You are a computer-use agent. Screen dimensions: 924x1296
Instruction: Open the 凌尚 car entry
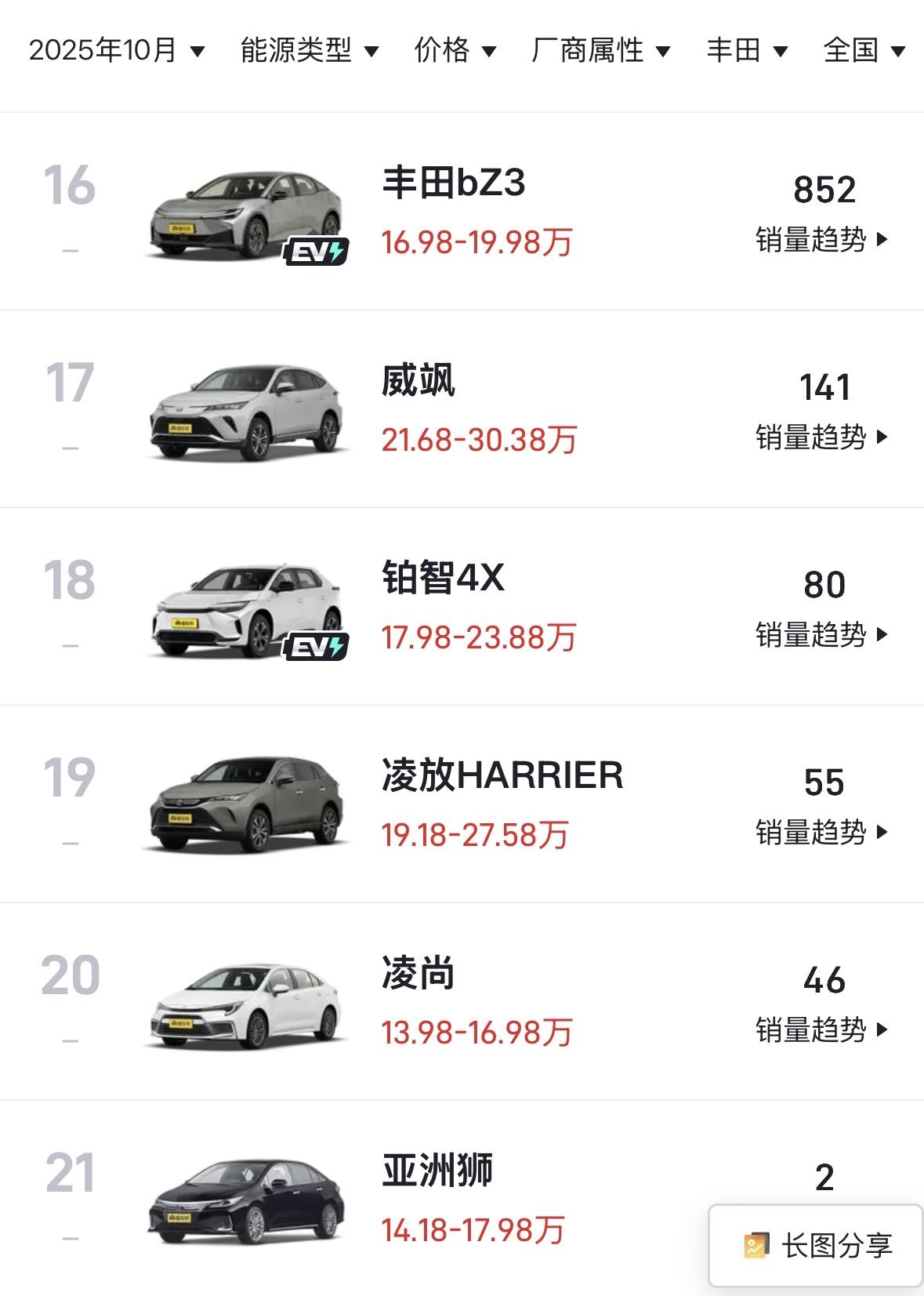pos(419,974)
